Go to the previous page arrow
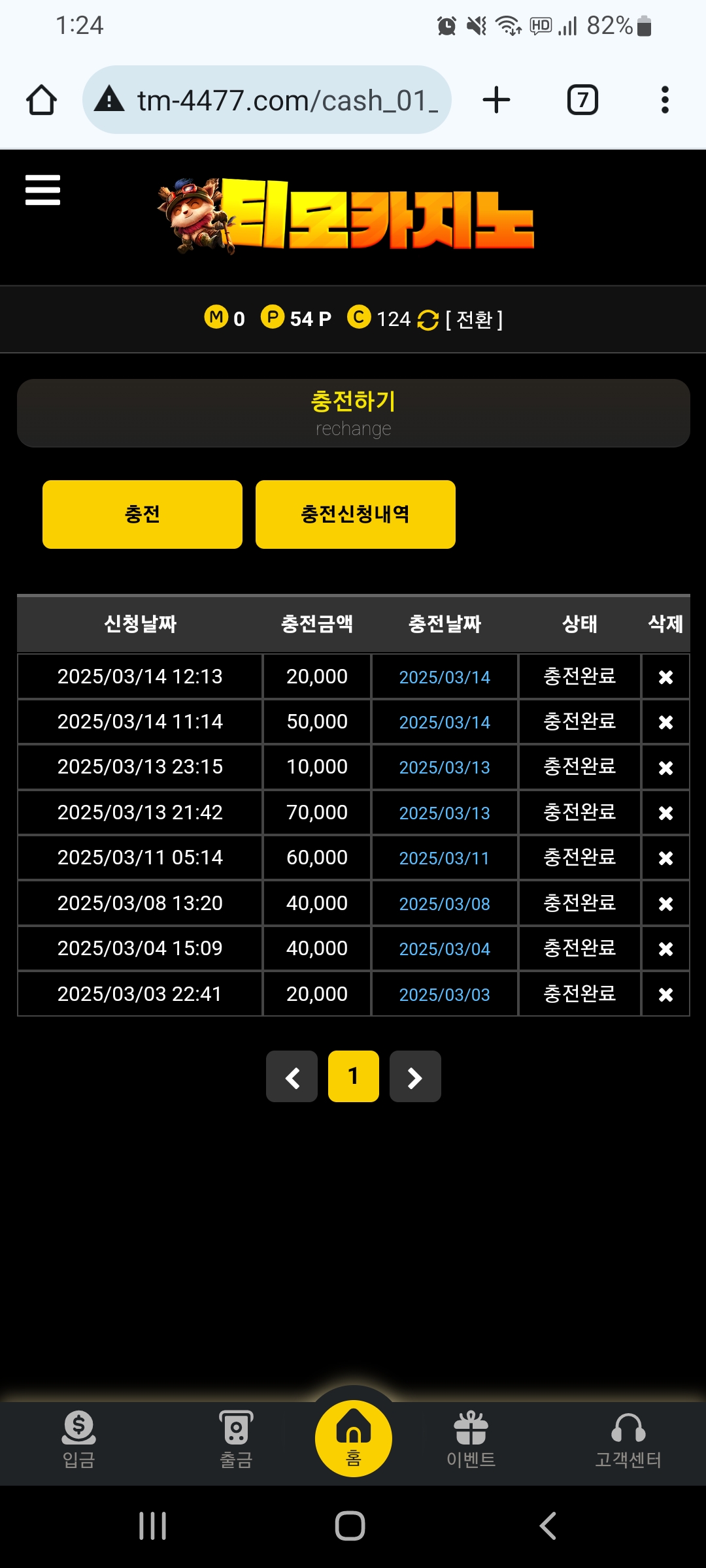 click(292, 1077)
